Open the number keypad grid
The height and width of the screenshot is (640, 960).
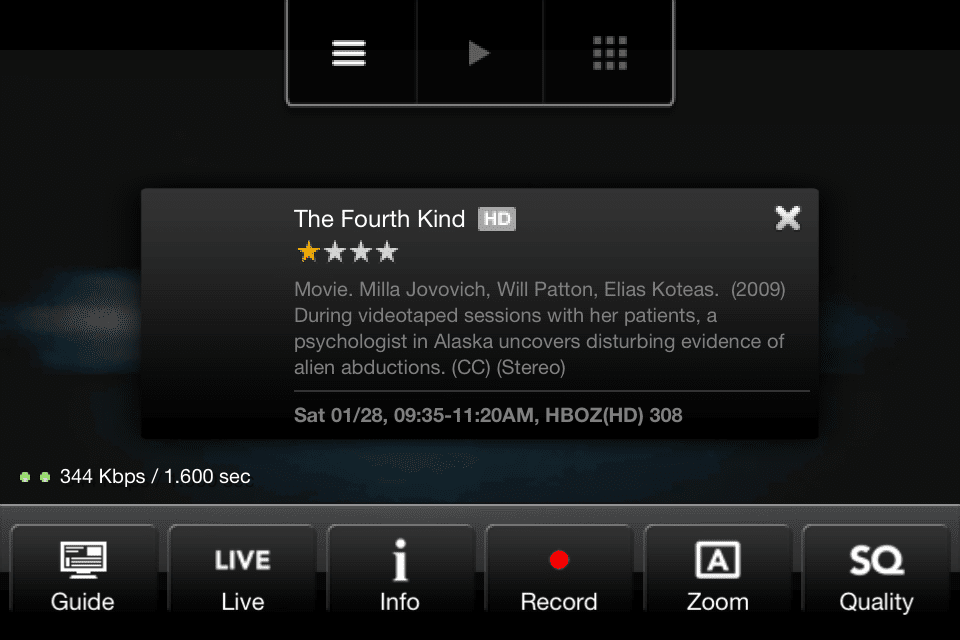609,53
